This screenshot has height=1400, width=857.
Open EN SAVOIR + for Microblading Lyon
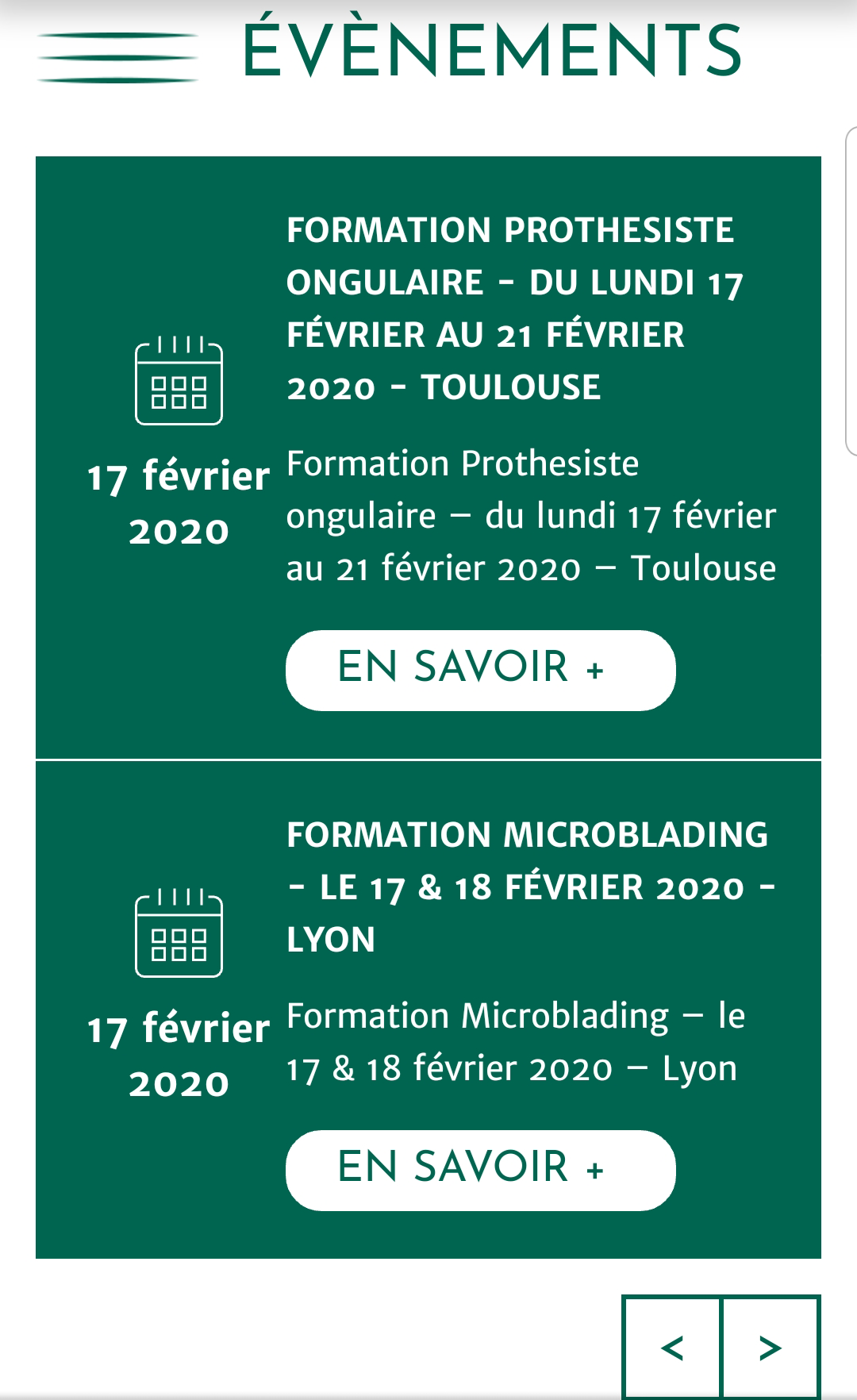[480, 1170]
